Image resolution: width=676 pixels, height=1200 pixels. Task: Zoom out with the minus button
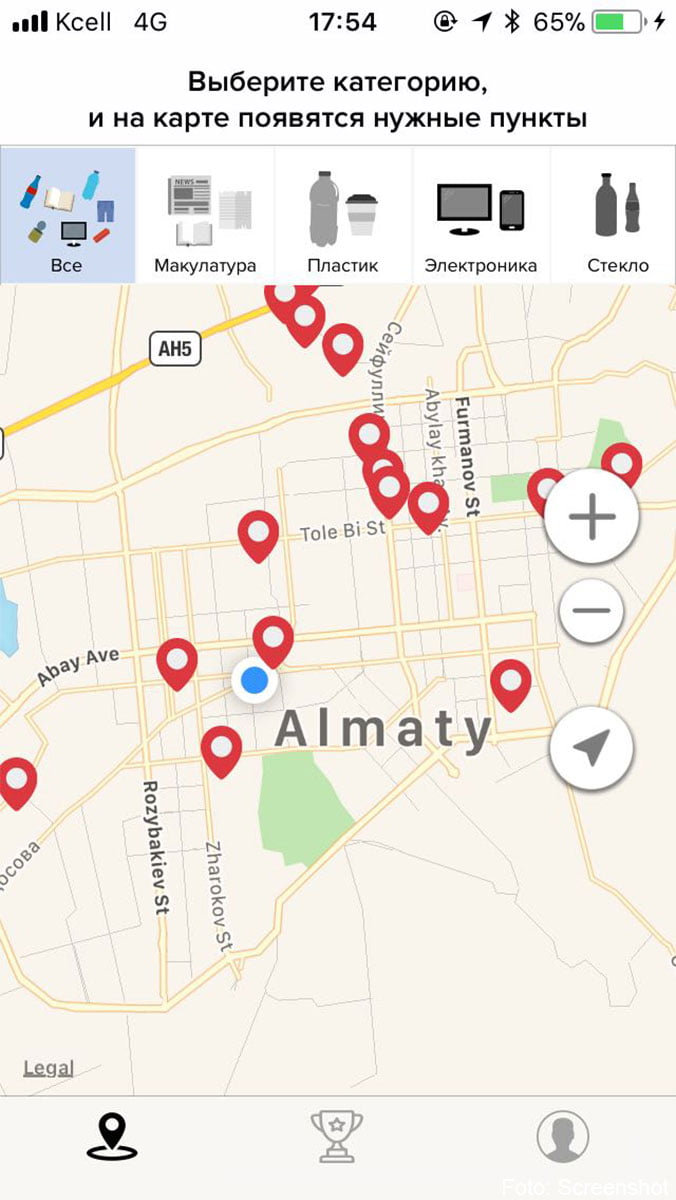pyautogui.click(x=592, y=609)
